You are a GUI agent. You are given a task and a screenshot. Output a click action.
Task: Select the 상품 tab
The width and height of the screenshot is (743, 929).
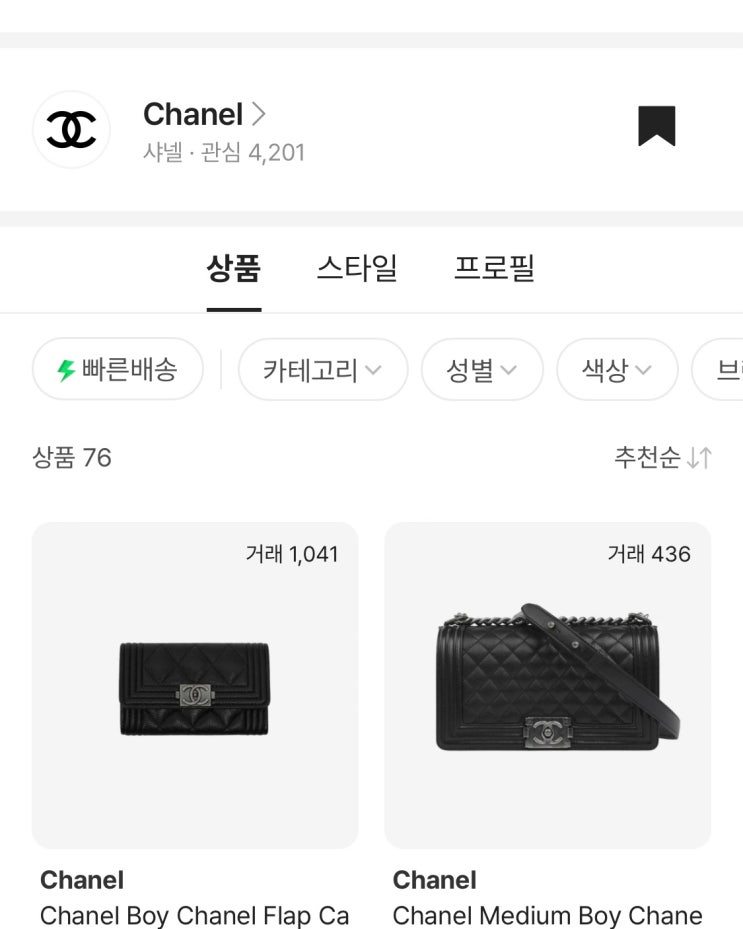coord(233,268)
